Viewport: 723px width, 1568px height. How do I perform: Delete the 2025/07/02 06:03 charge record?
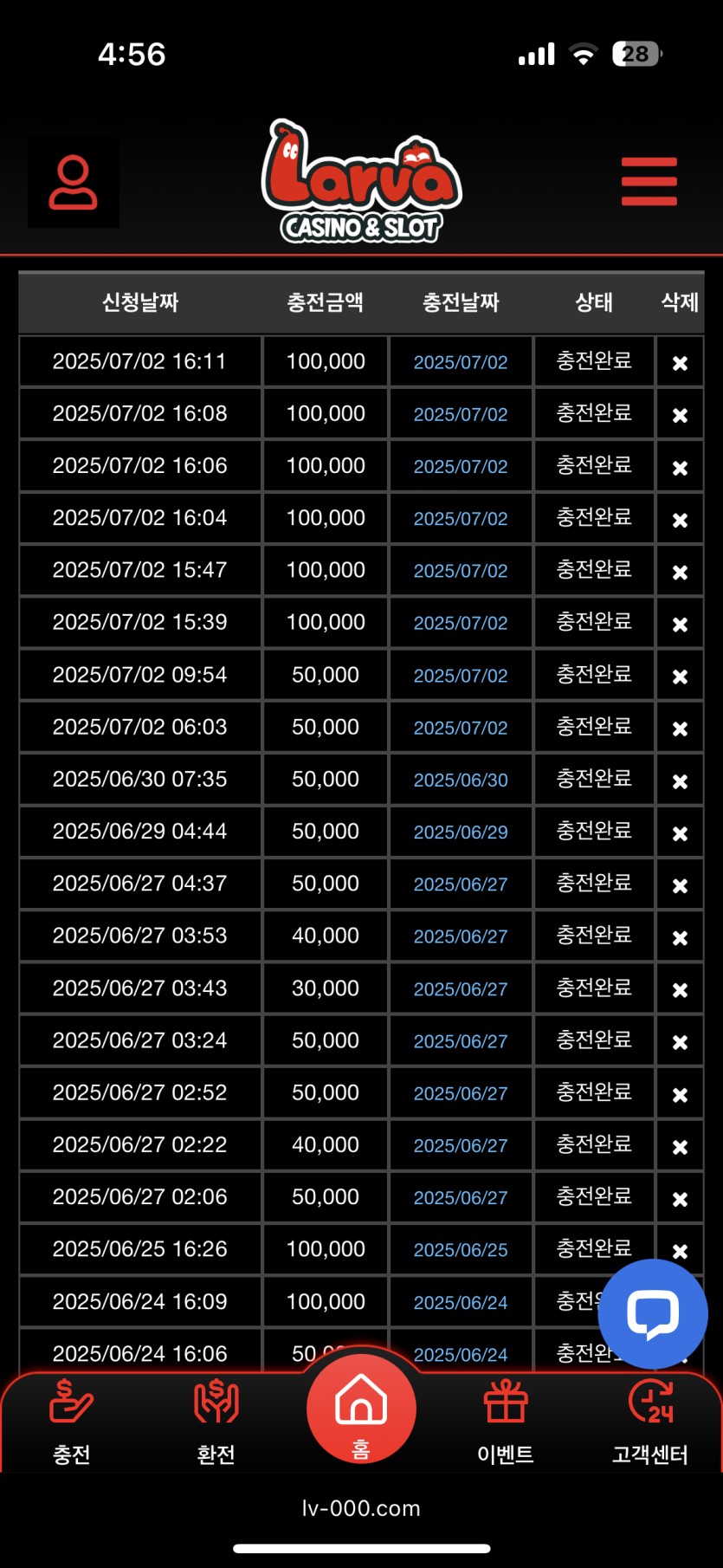coord(681,729)
